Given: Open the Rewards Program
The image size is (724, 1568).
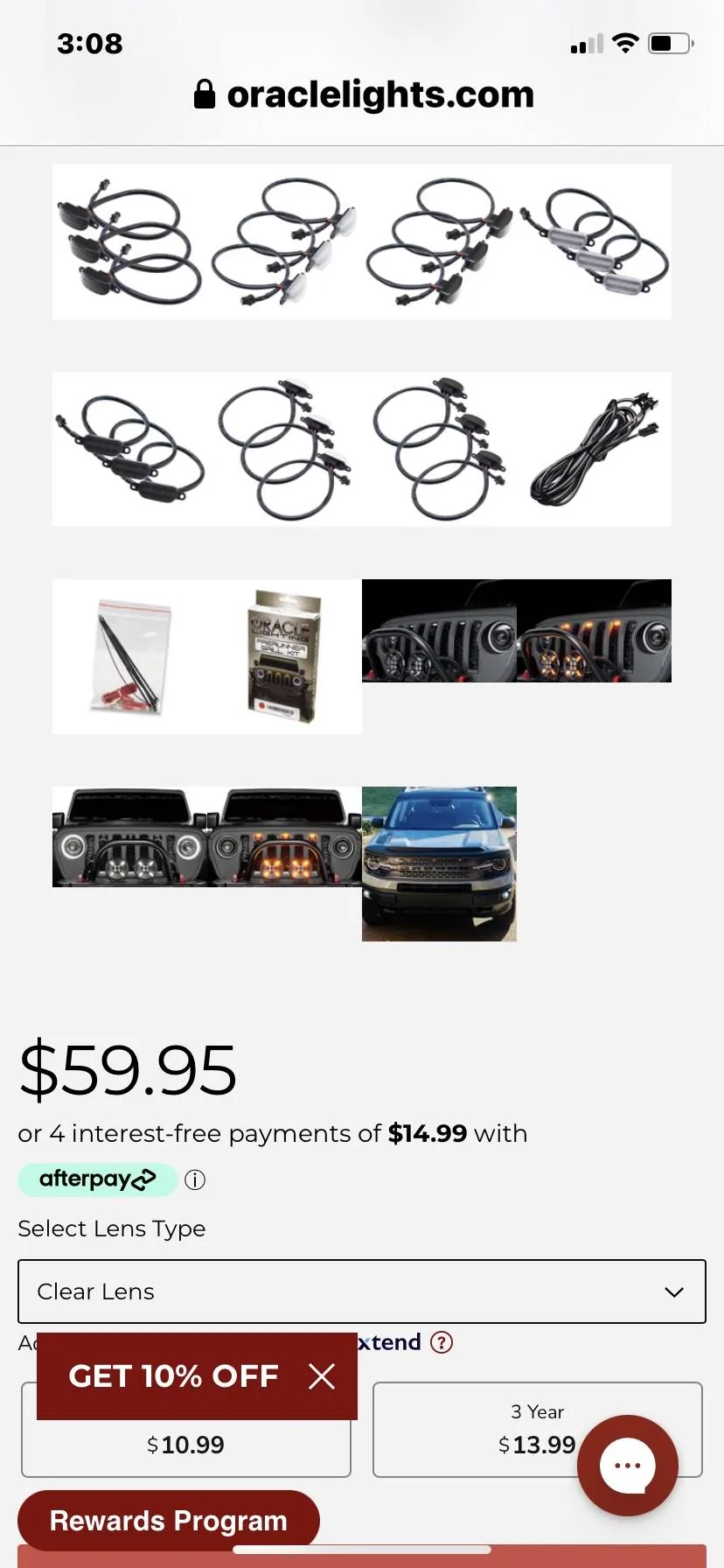Looking at the screenshot, I should coord(168,1521).
